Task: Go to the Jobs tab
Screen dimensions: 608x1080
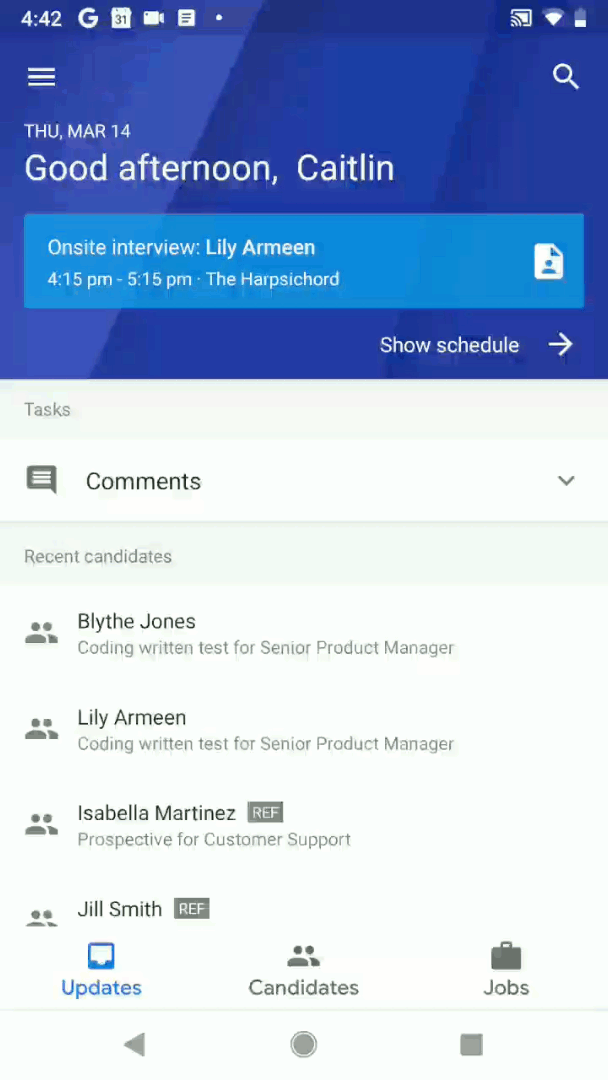Action: pyautogui.click(x=506, y=970)
